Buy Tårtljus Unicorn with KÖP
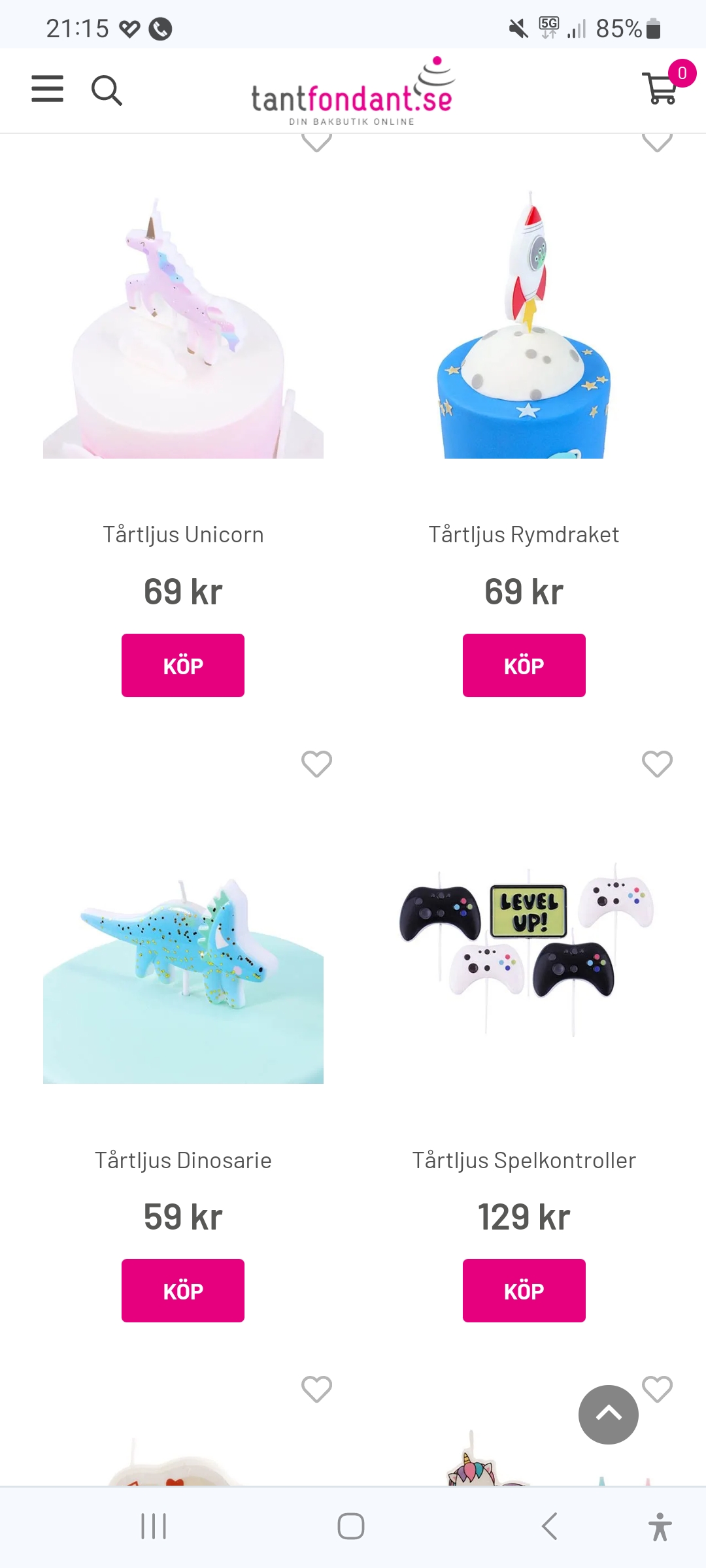Viewport: 706px width, 1568px height. point(183,665)
